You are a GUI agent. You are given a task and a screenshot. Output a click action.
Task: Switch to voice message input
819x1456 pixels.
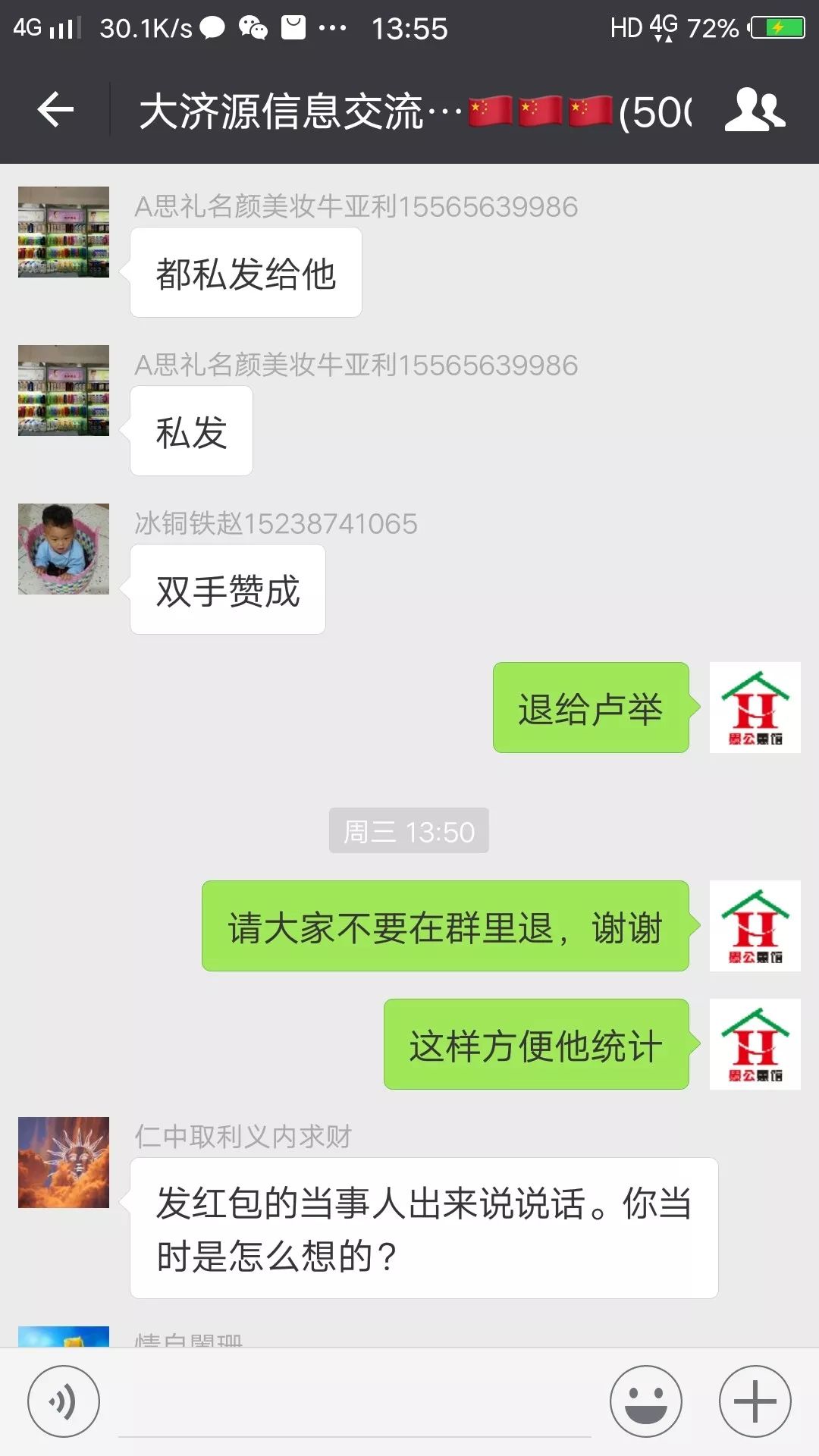pos(64,1401)
